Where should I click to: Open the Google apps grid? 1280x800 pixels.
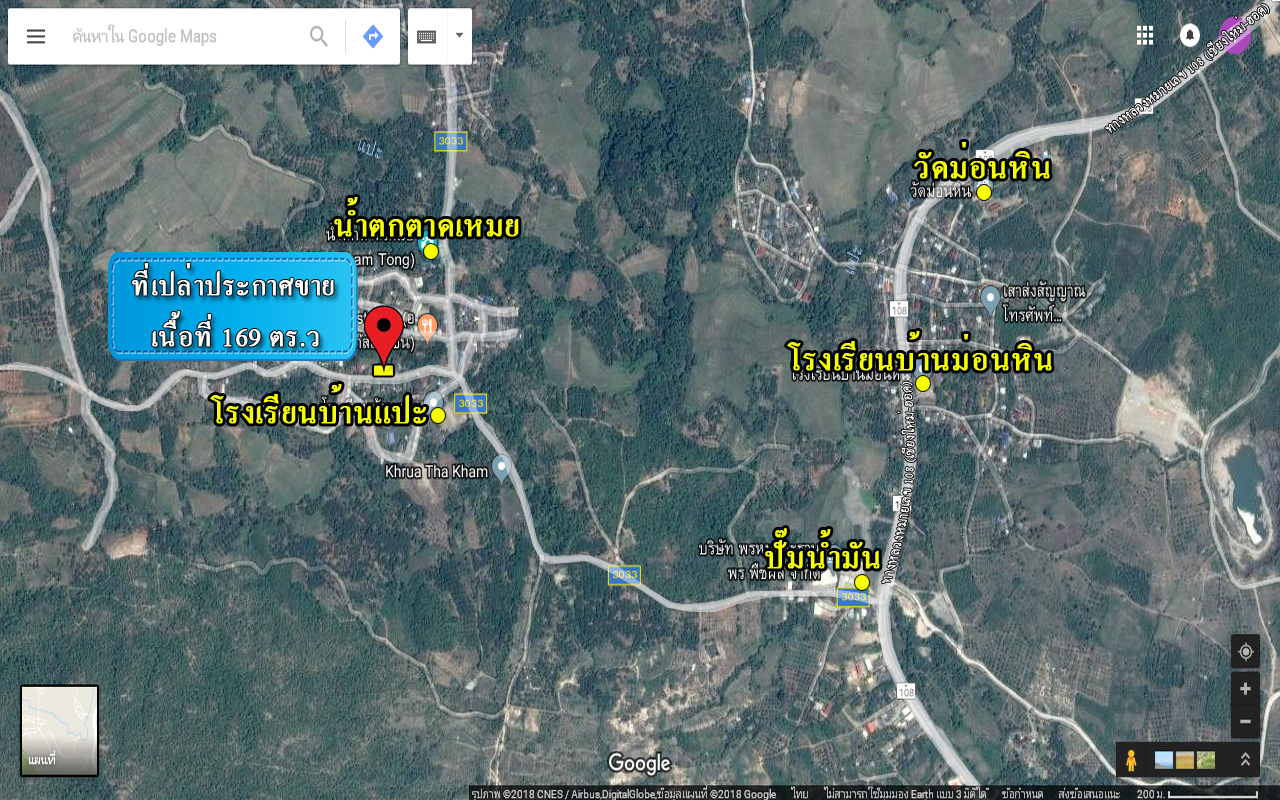[x=1145, y=36]
